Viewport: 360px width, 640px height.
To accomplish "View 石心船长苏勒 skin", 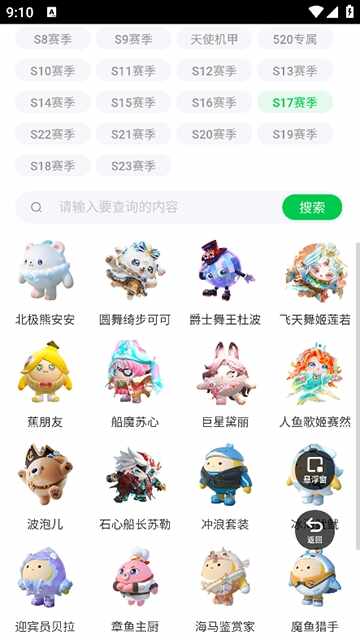I will (135, 487).
